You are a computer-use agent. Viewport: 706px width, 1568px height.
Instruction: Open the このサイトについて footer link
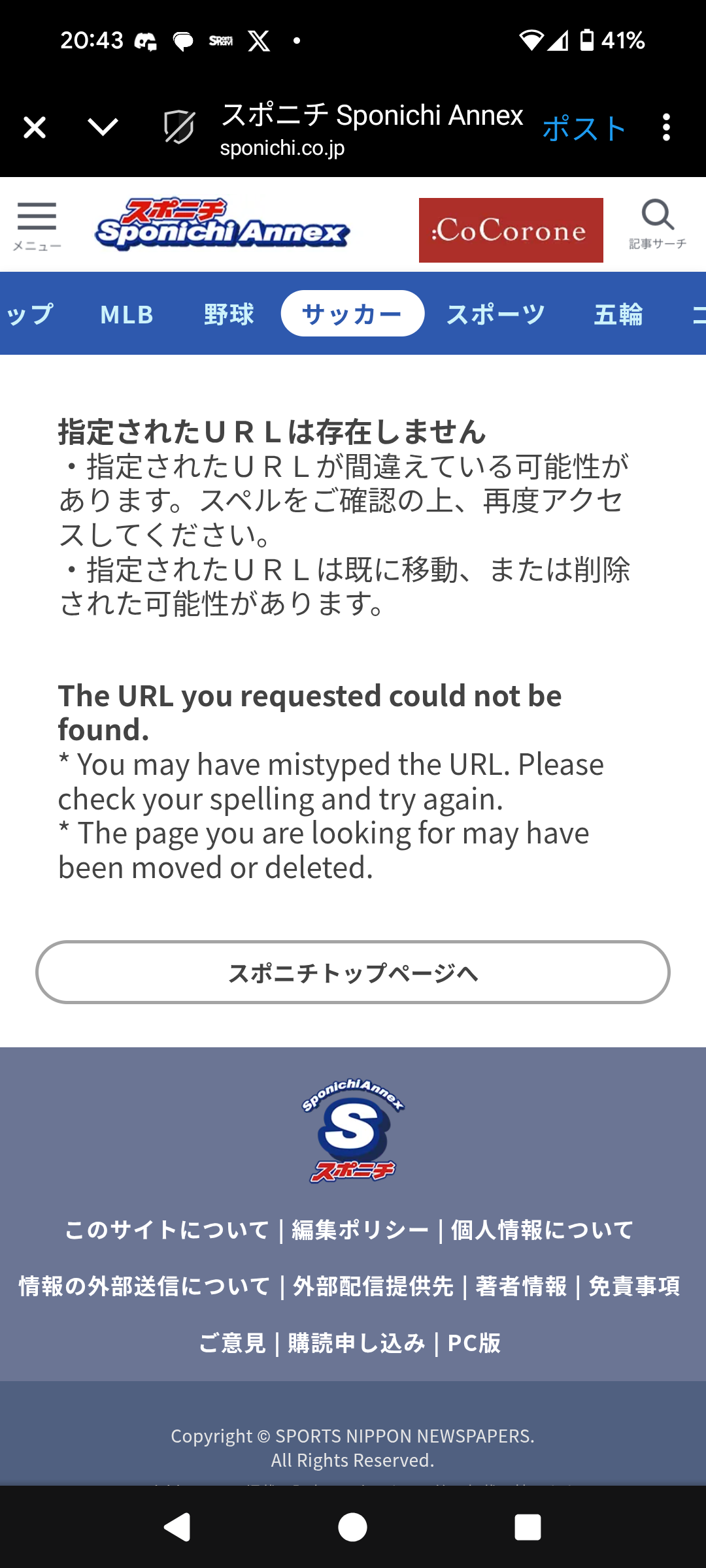167,1230
